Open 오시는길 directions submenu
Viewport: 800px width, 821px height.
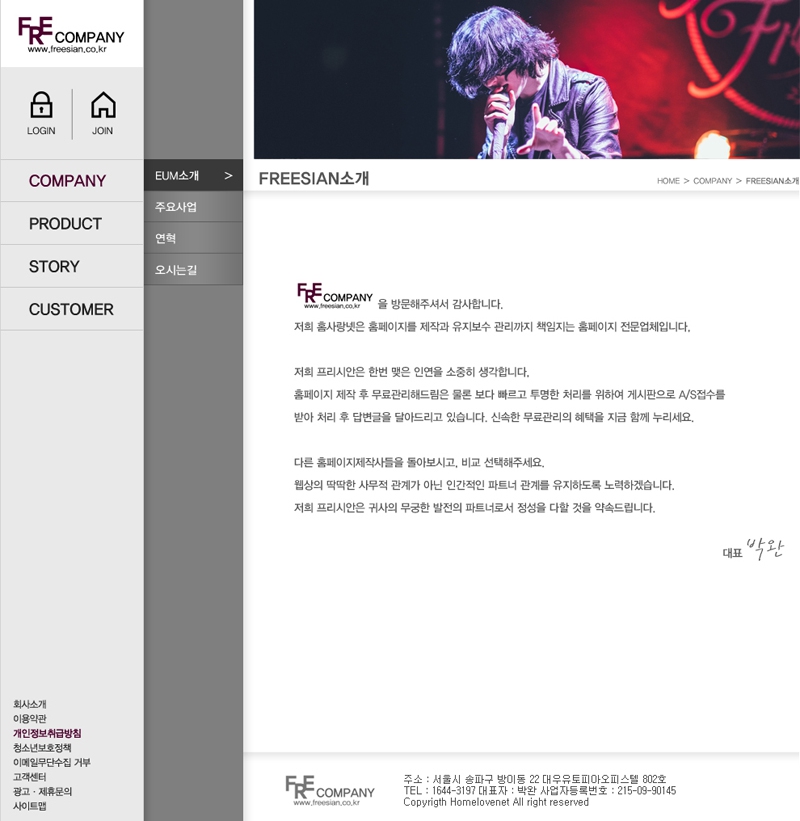[x=176, y=270]
